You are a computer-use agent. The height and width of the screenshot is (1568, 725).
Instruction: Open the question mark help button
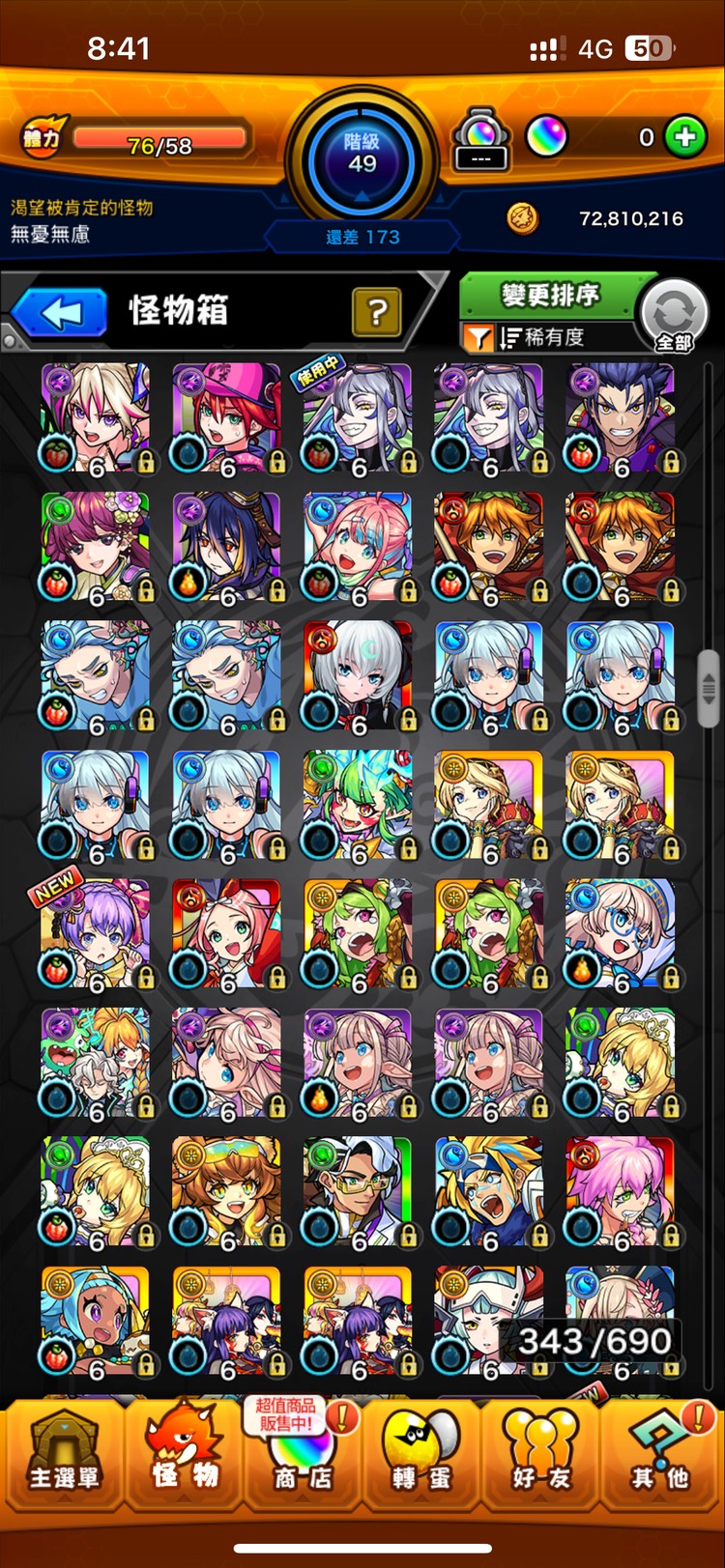tap(377, 312)
